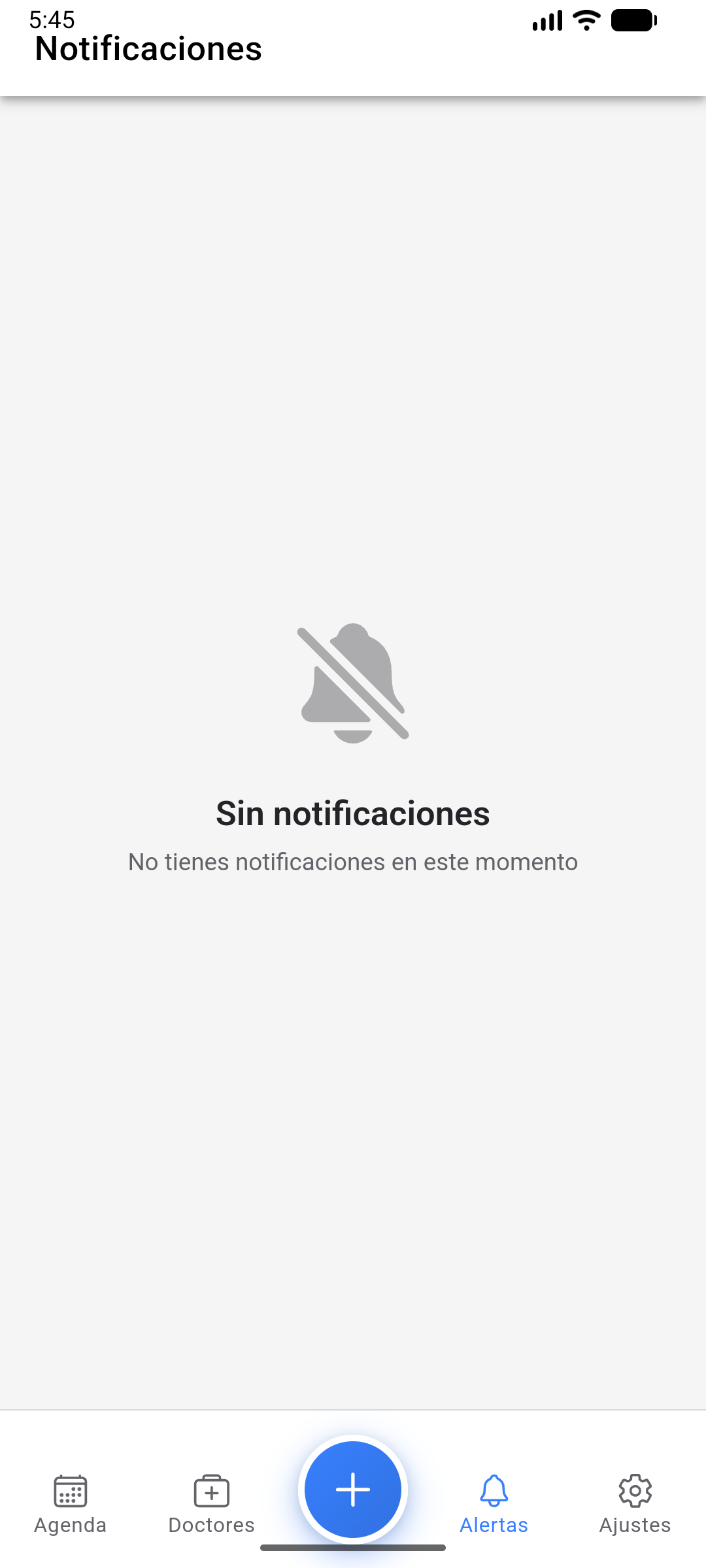Tap the cellular signal bars icon
The width and height of the screenshot is (706, 1568).
[x=548, y=20]
